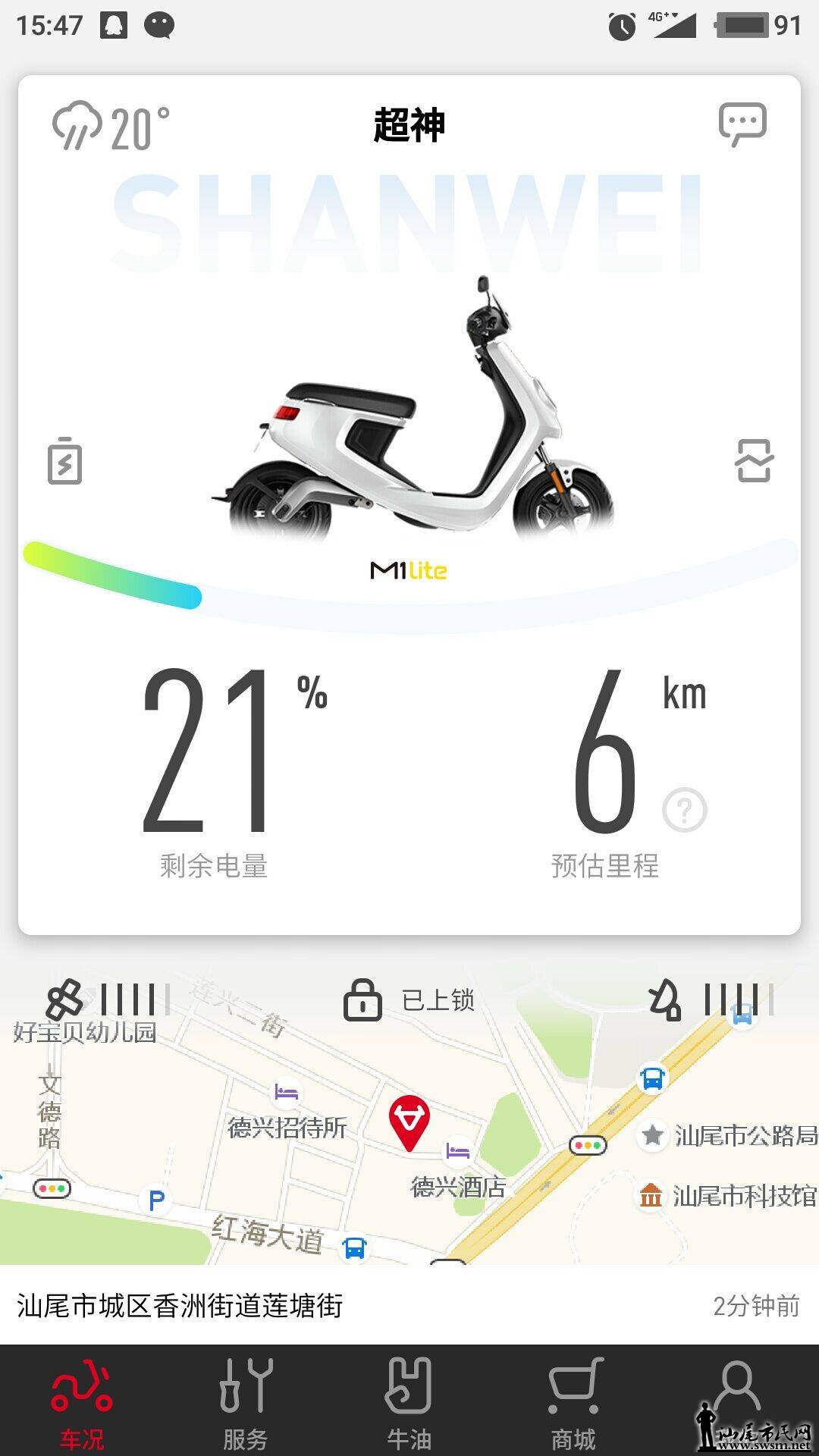Open the scooter location pin on map
The image size is (819, 1456).
[409, 1122]
